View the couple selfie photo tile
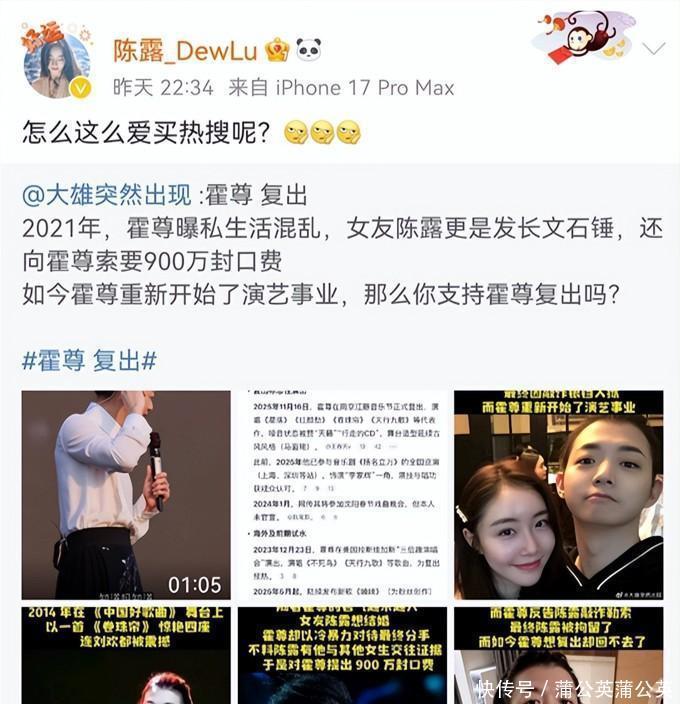This screenshot has height=704, width=680. (x=558, y=494)
